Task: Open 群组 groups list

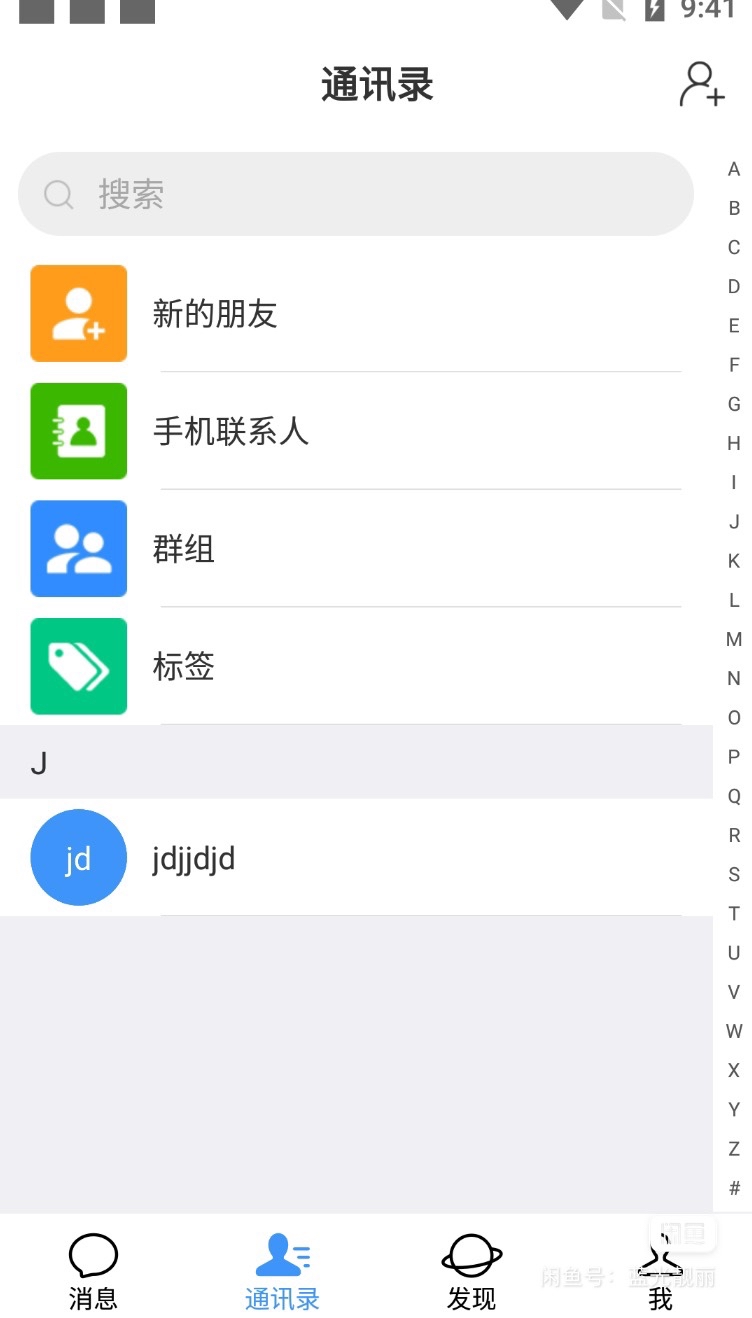Action: (356, 549)
